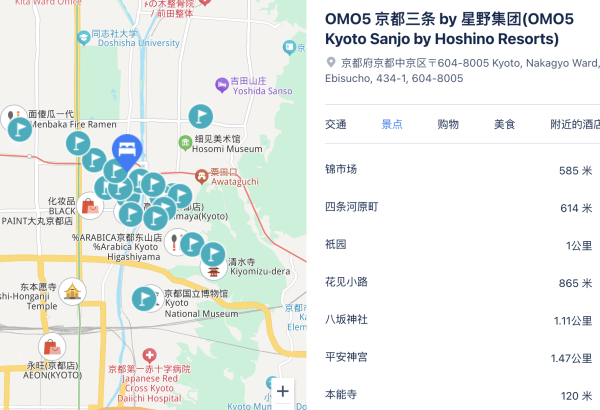Tap the Kiyomizu-dera shrine map marker
600x410 pixels.
[x=213, y=269]
